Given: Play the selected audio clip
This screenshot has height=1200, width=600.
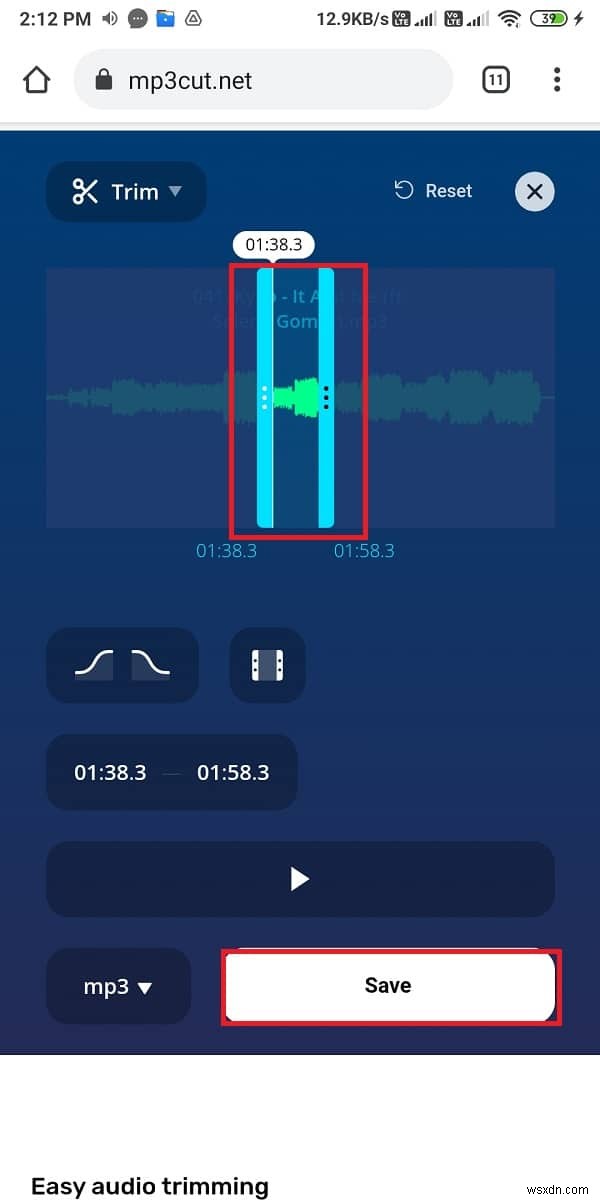Looking at the screenshot, I should click(300, 879).
